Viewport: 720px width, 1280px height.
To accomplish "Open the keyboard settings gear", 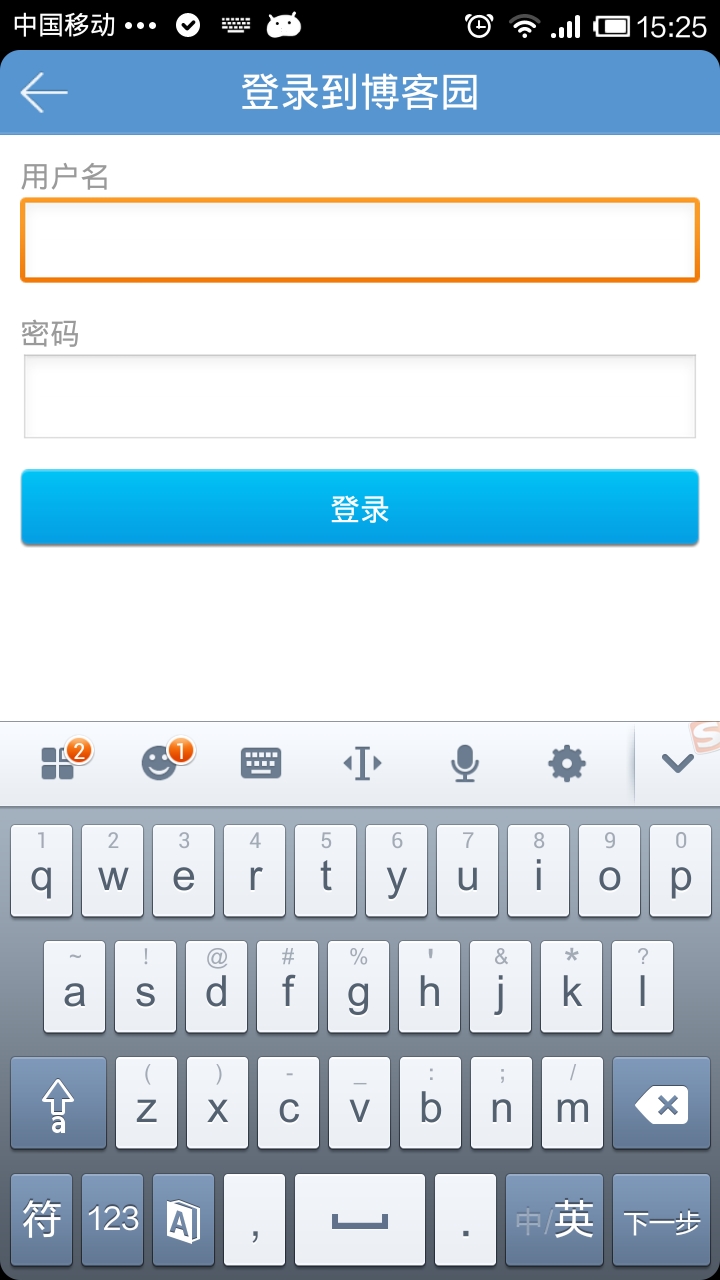I will click(567, 764).
